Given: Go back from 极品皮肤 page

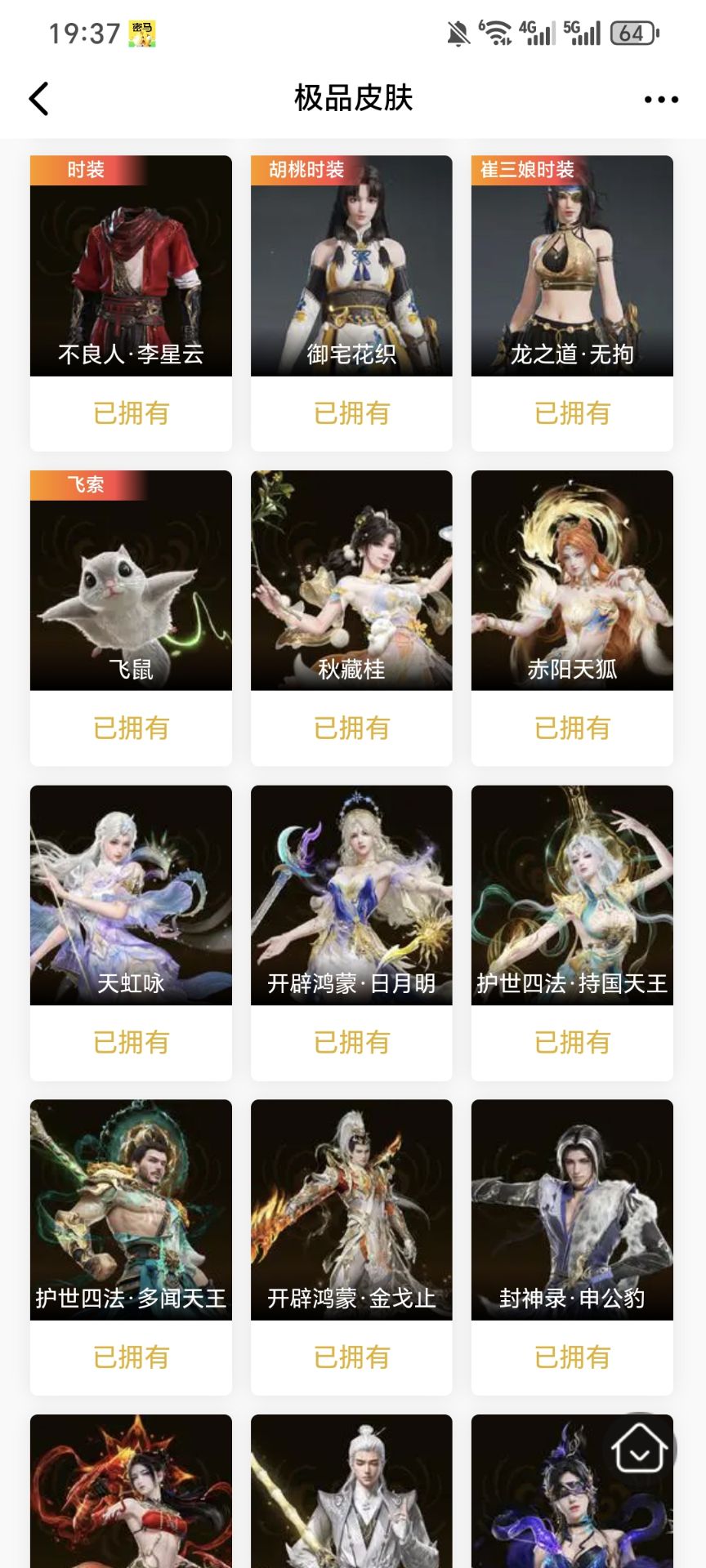Looking at the screenshot, I should point(39,99).
